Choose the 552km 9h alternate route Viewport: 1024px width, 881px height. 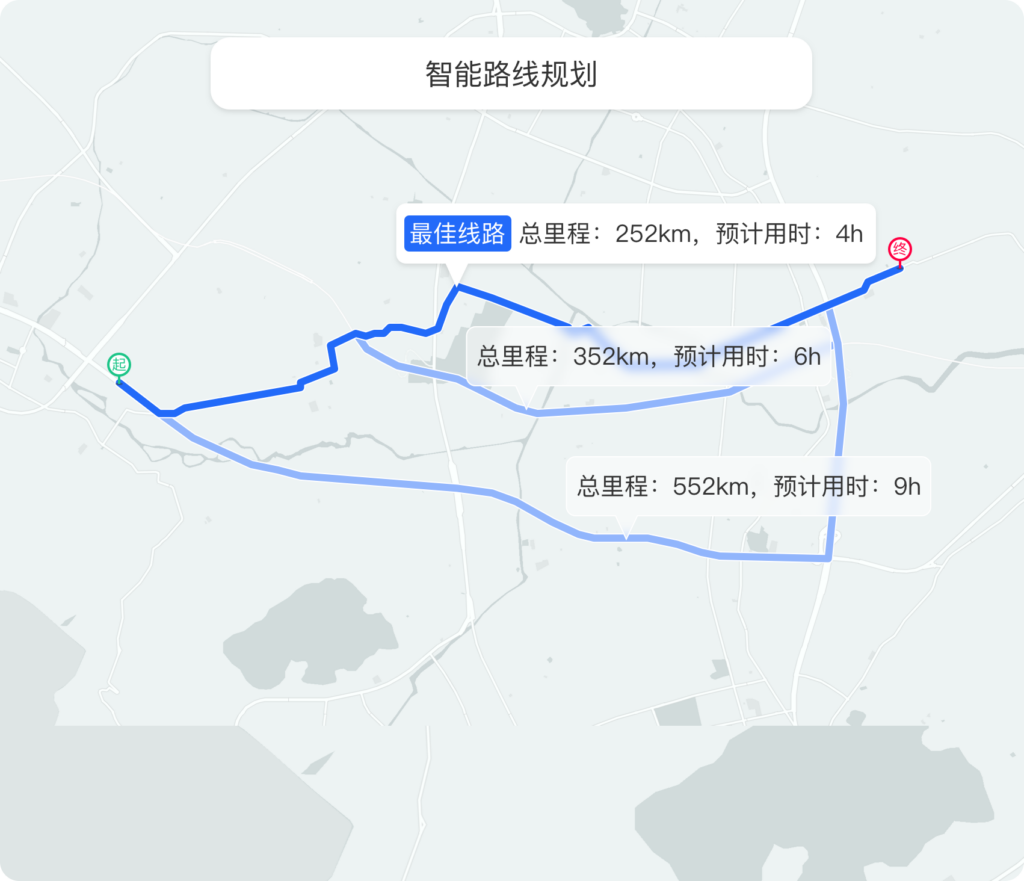748,487
